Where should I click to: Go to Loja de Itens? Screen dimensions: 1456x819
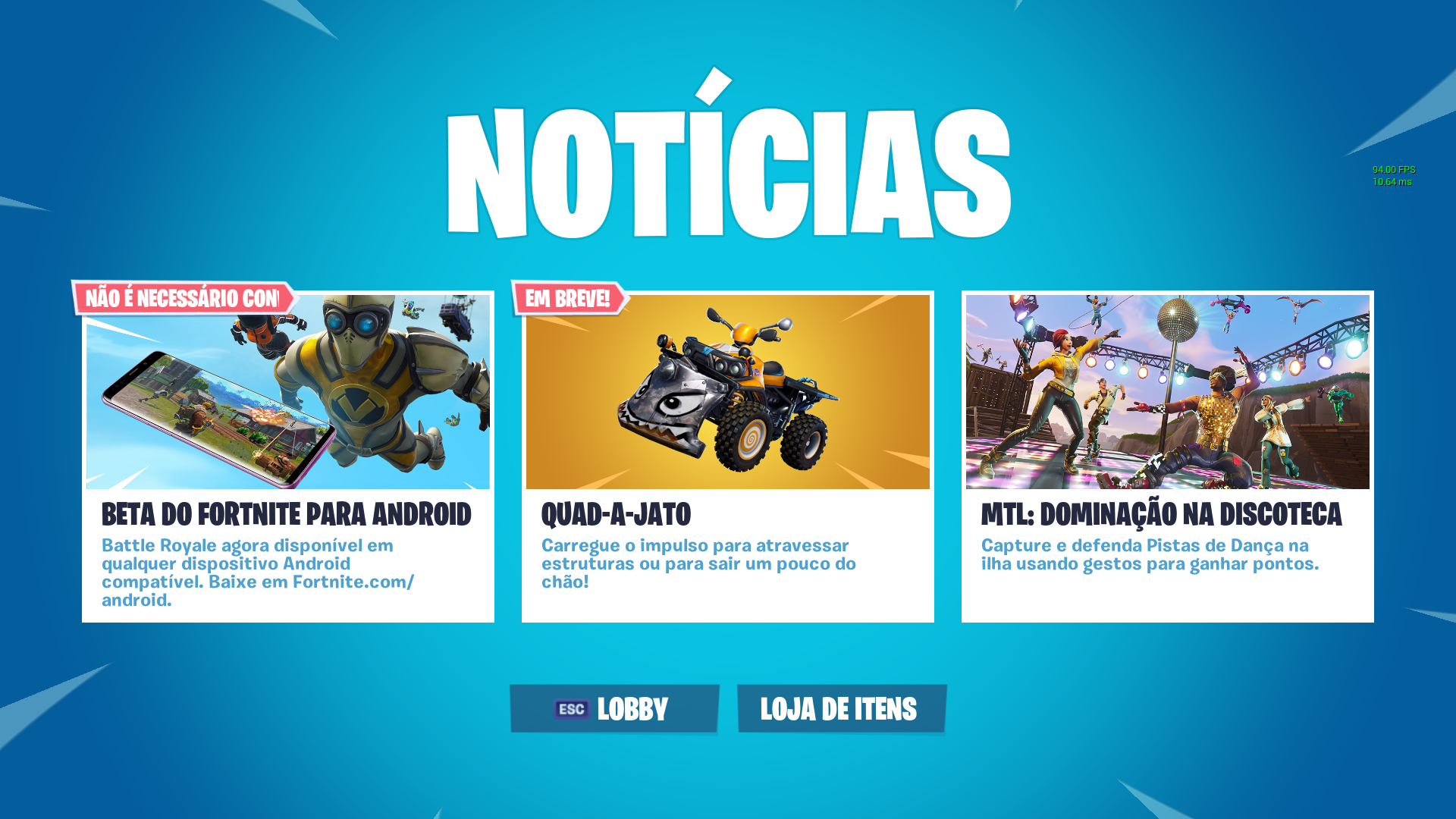(x=841, y=709)
